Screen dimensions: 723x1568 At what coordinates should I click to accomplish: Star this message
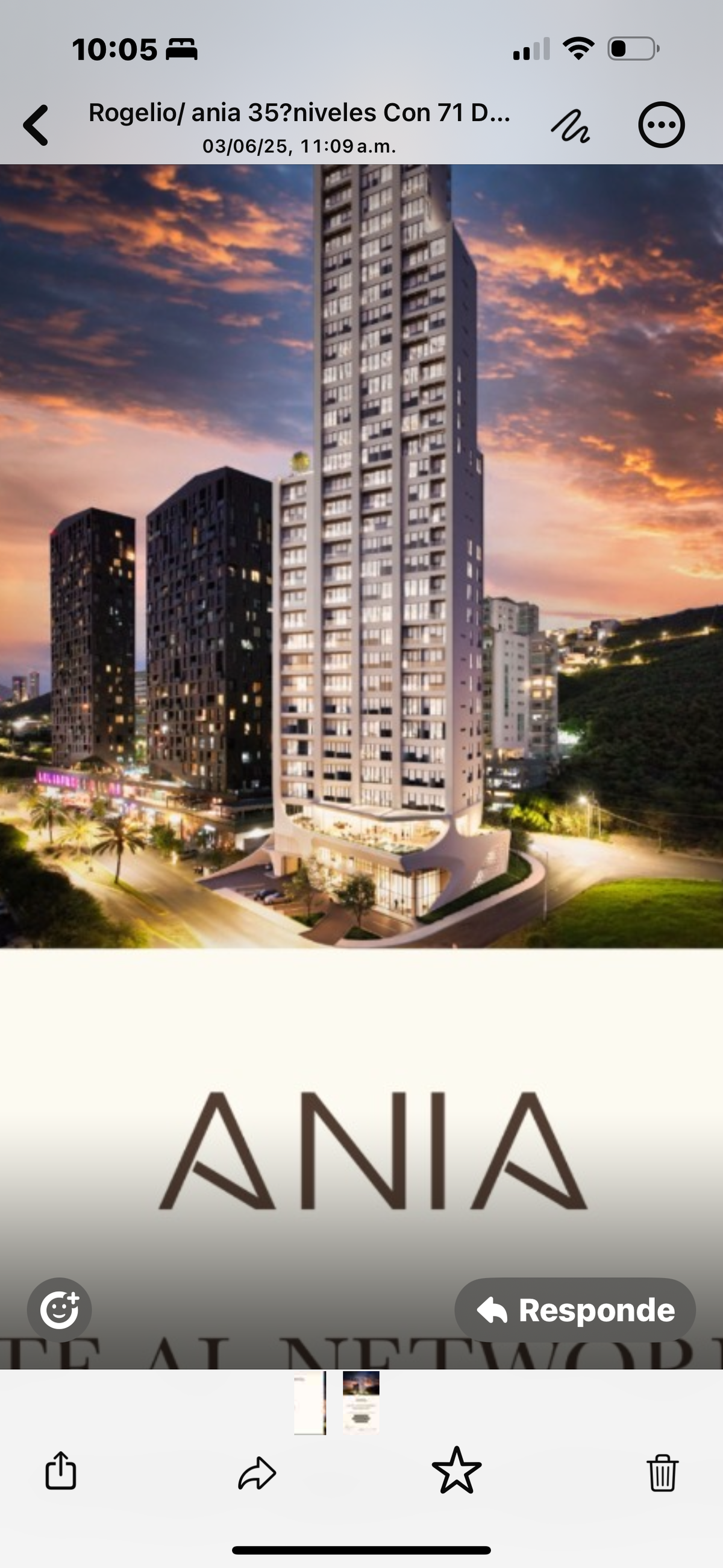457,1470
